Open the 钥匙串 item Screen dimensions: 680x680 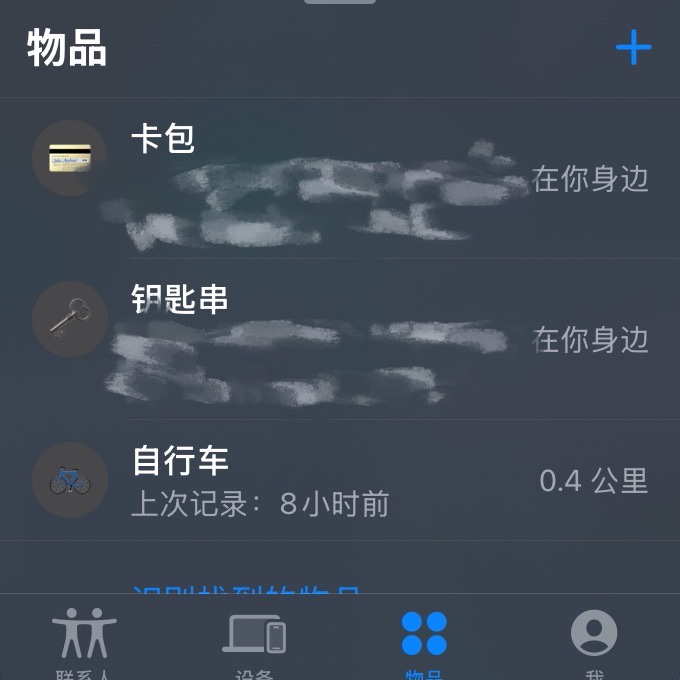tap(340, 338)
